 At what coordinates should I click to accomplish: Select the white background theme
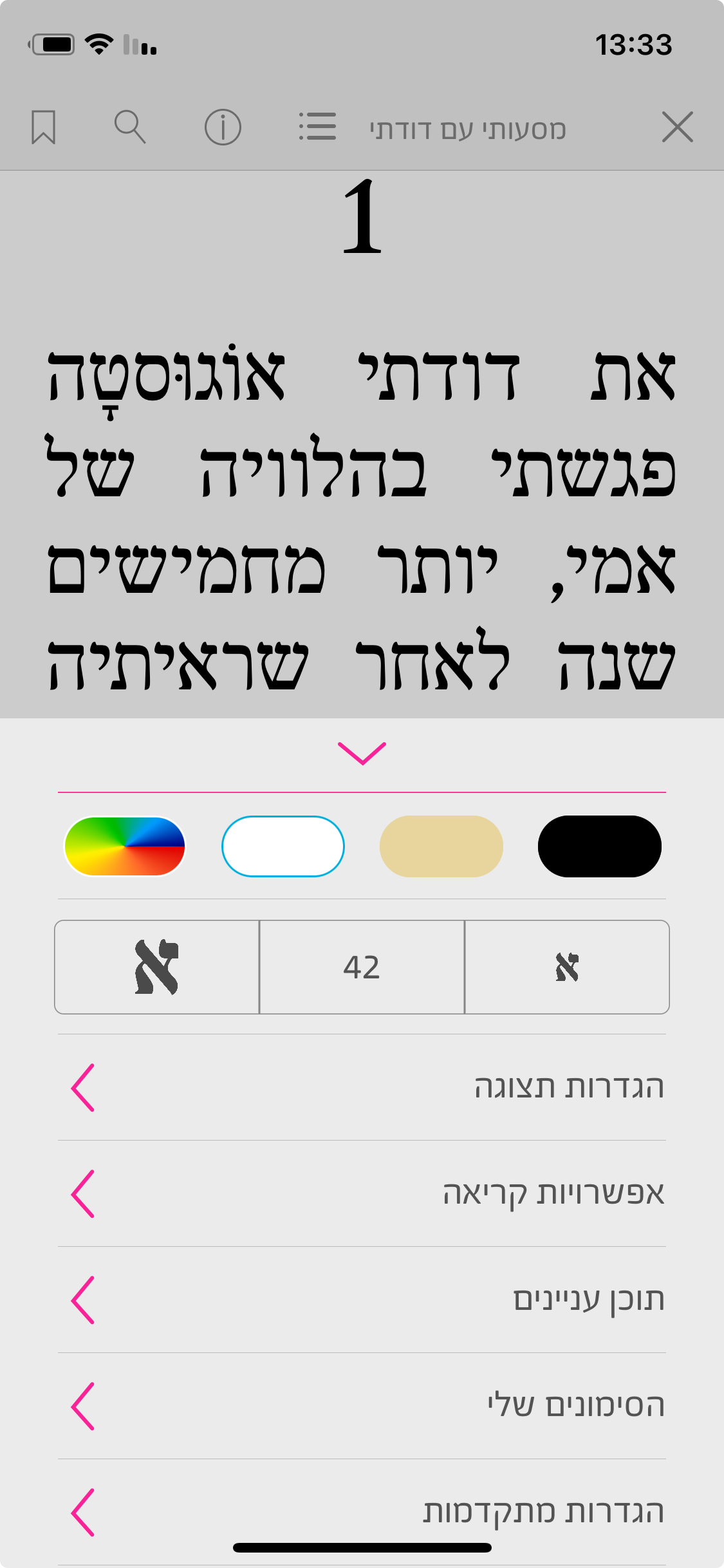[283, 846]
